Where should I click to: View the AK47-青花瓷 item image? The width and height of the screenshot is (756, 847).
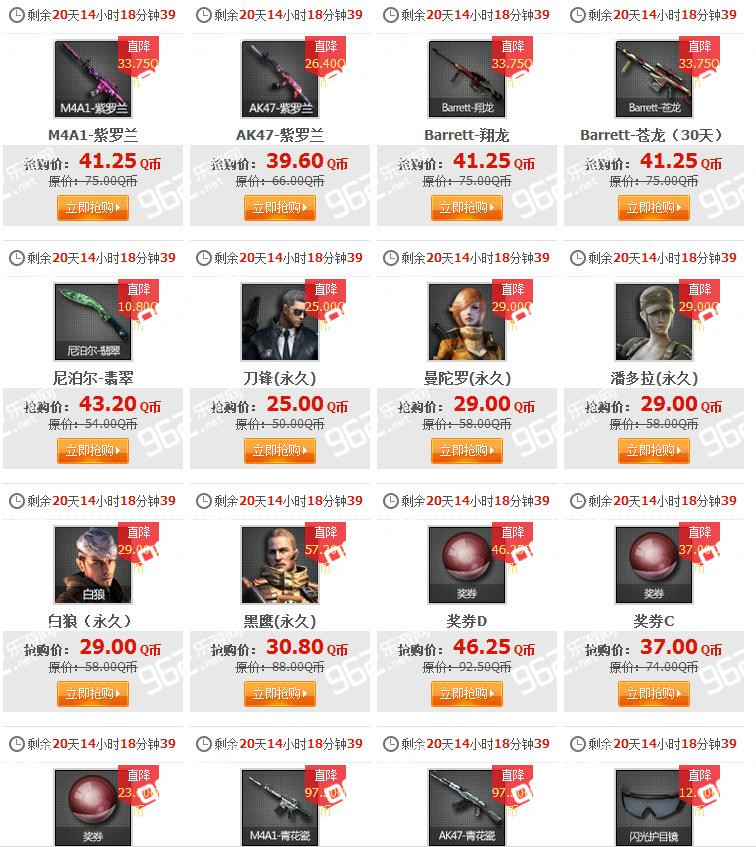click(466, 806)
